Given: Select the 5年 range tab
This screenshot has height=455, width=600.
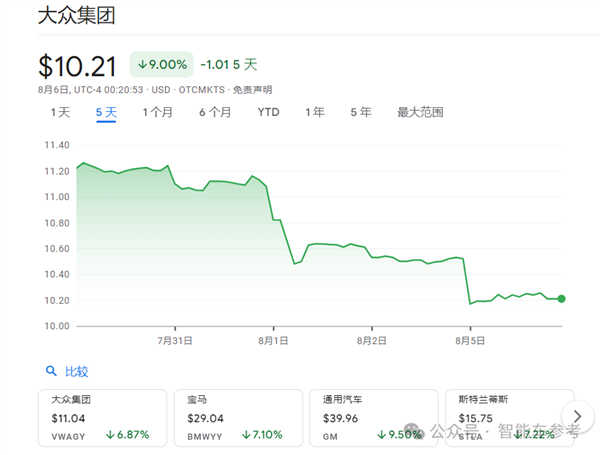Looking at the screenshot, I should tap(360, 112).
